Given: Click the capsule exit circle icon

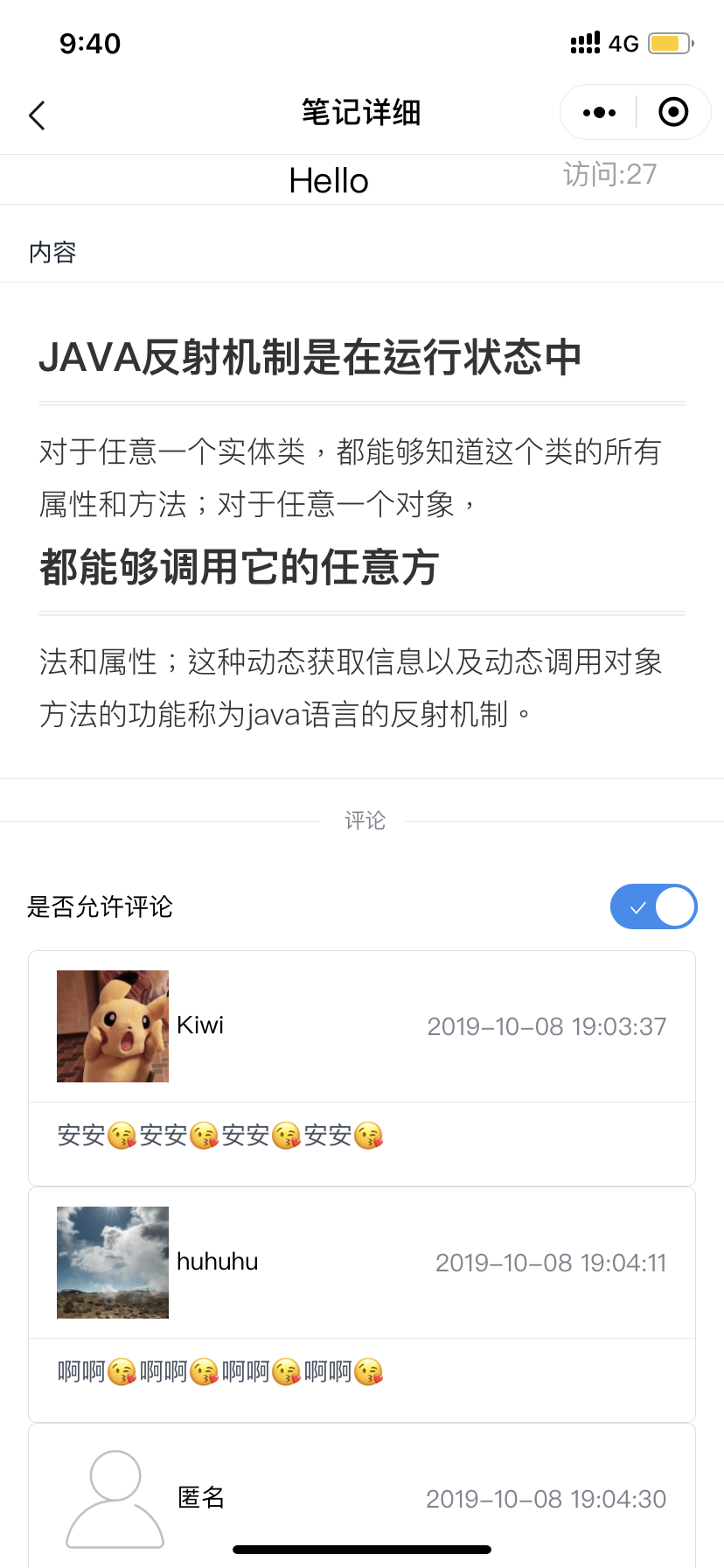Looking at the screenshot, I should (x=672, y=112).
